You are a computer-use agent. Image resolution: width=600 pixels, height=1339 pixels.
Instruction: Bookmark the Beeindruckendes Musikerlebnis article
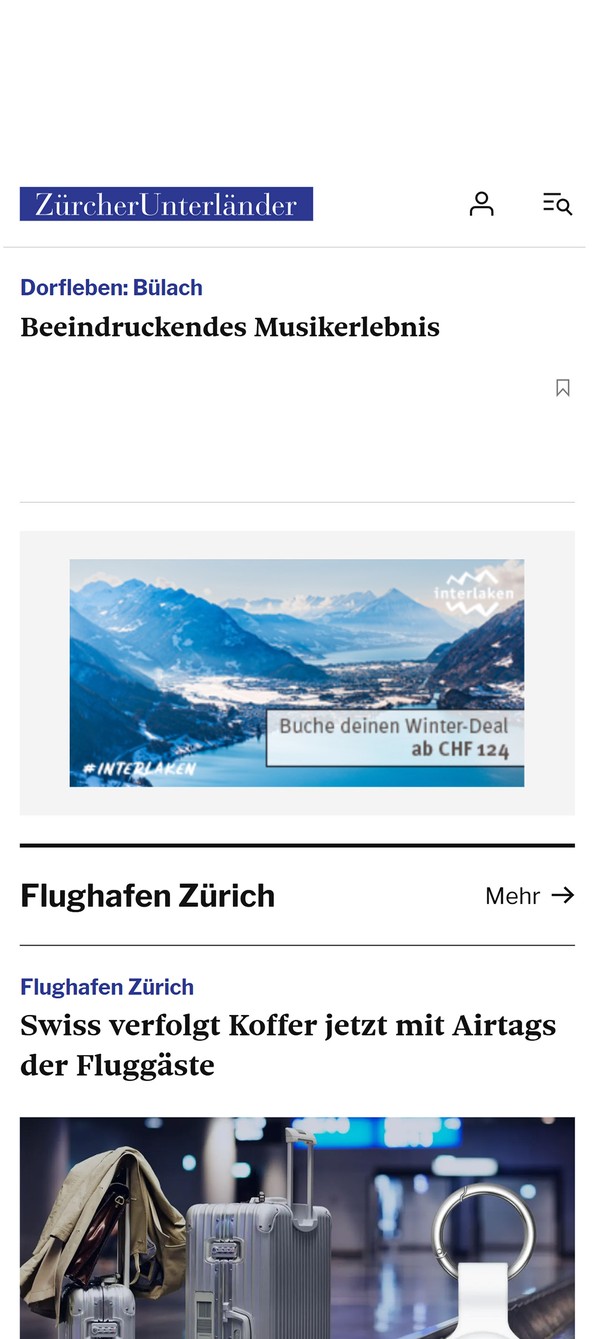pyautogui.click(x=563, y=388)
